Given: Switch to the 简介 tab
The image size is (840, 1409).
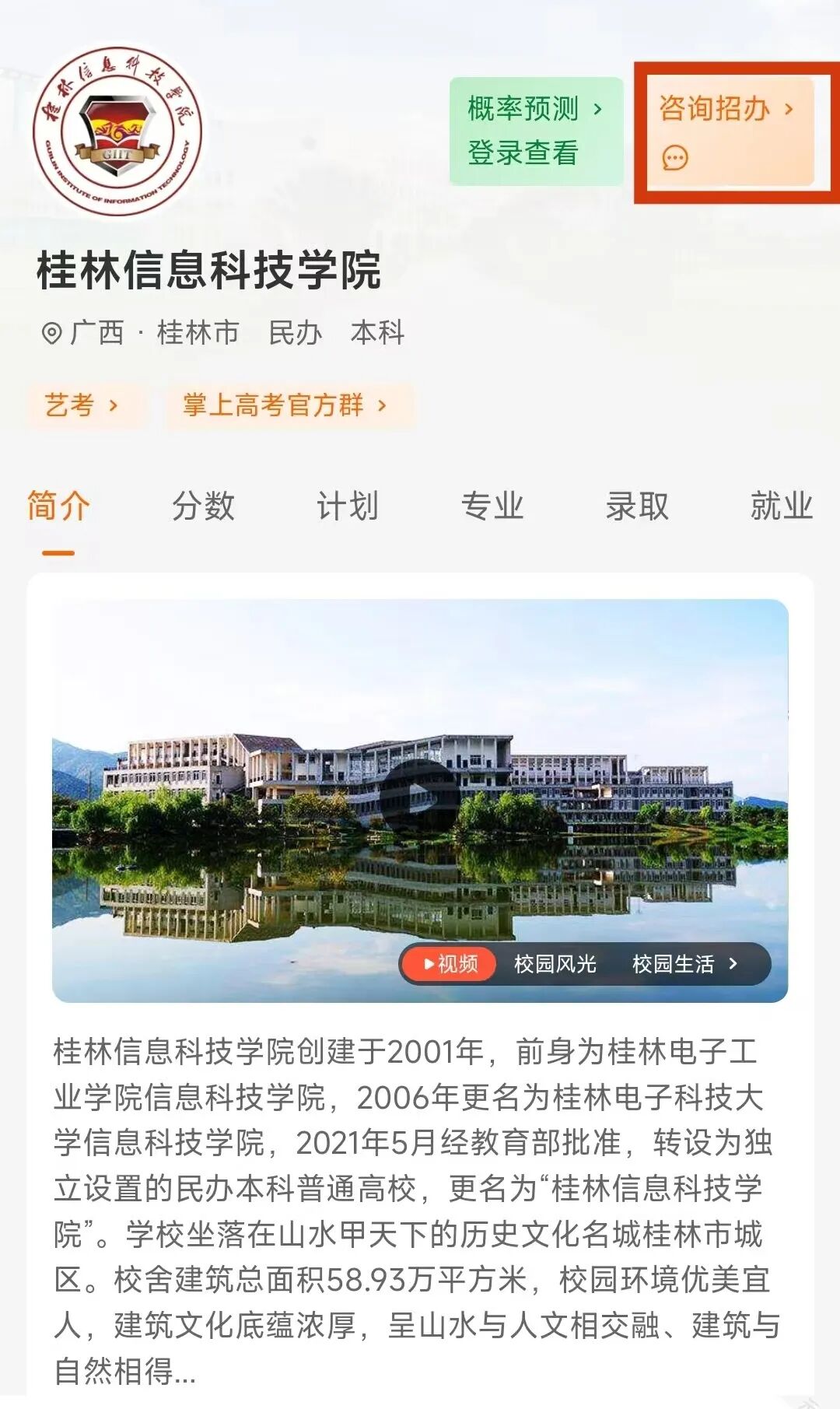Looking at the screenshot, I should pos(58,506).
